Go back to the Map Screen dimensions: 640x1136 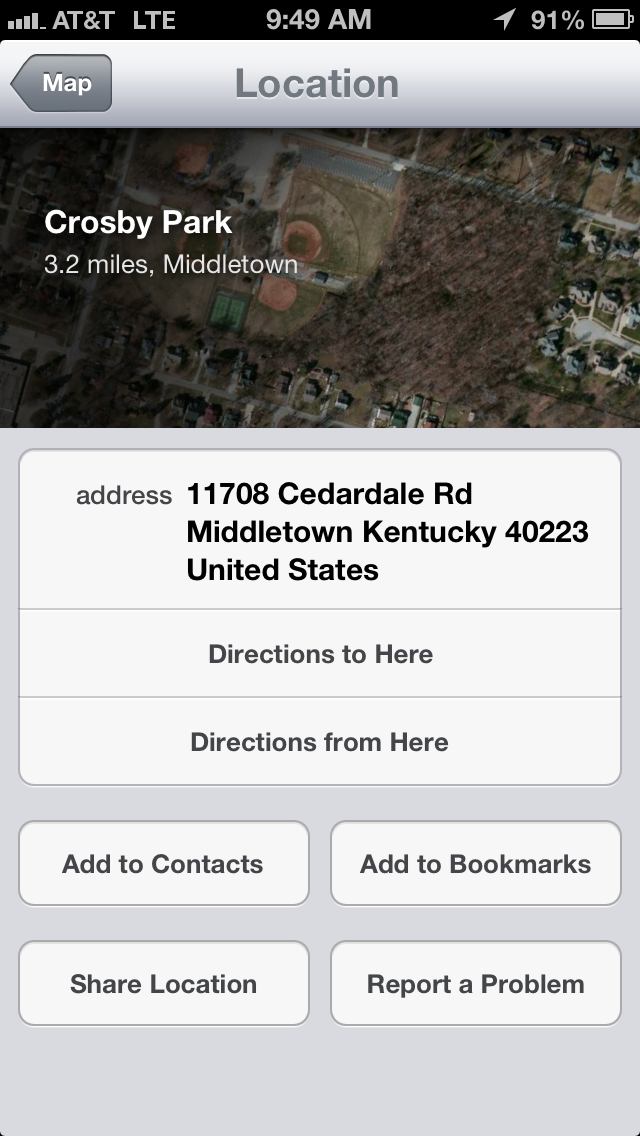[x=62, y=83]
